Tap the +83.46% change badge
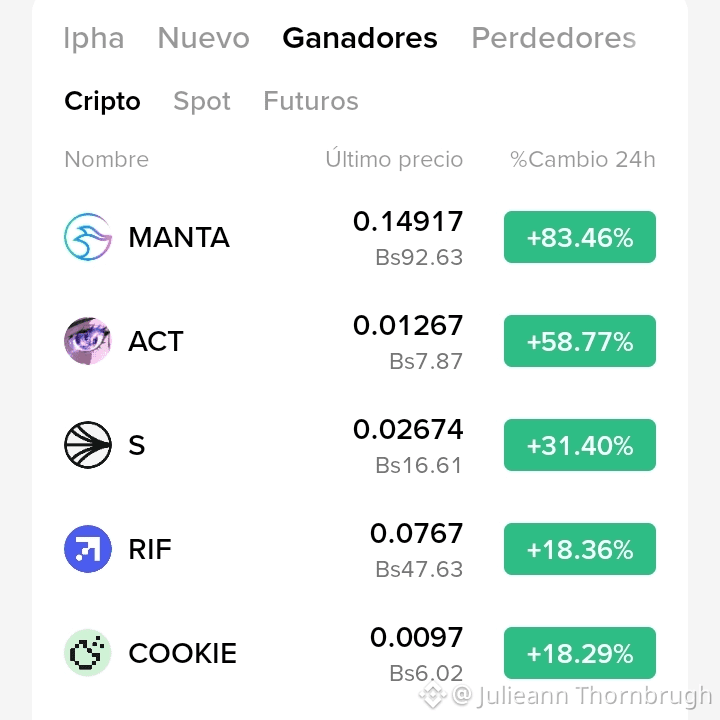Screen dimensions: 720x720 coord(579,237)
